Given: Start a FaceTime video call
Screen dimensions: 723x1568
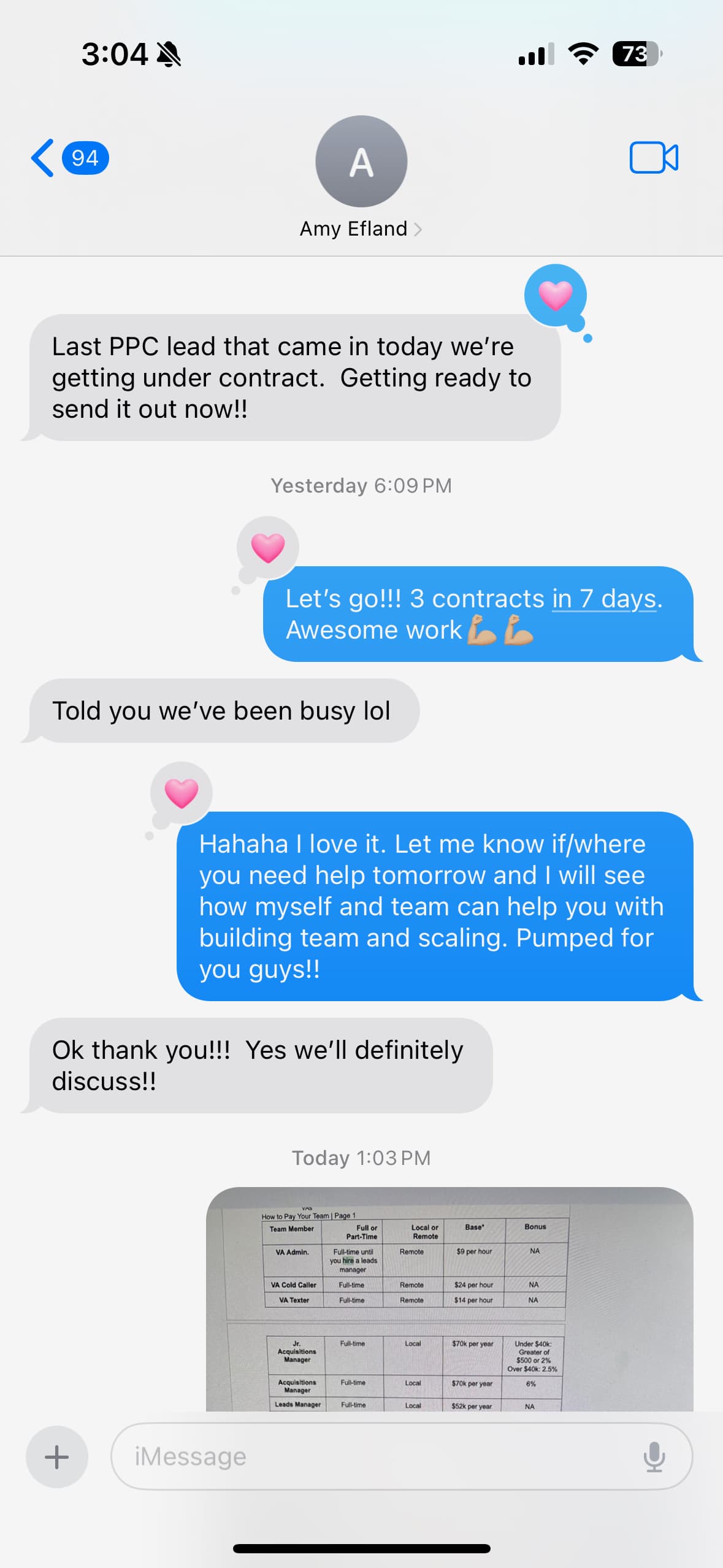Looking at the screenshot, I should pos(653,158).
